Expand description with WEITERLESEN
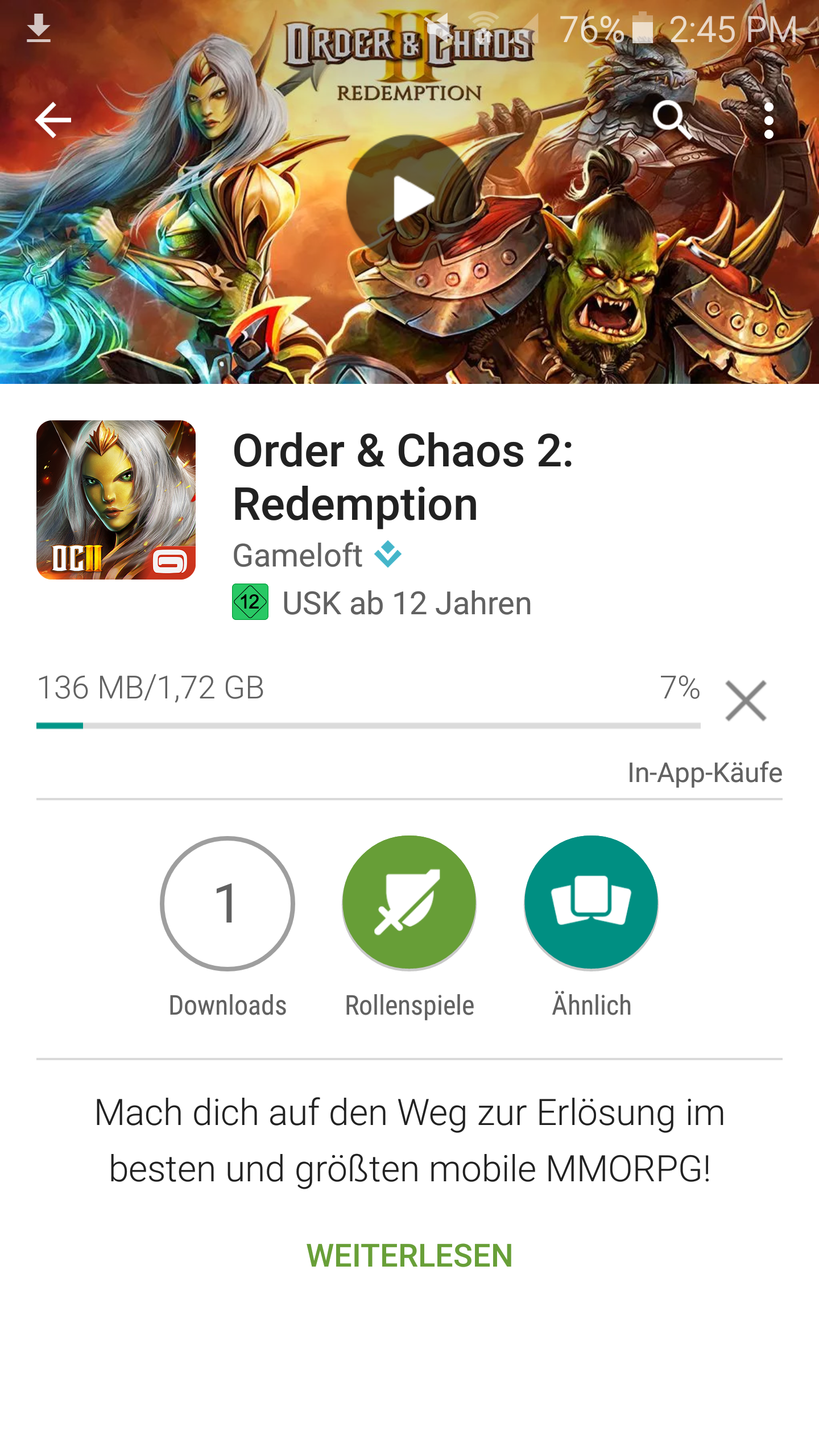 pos(409,1255)
